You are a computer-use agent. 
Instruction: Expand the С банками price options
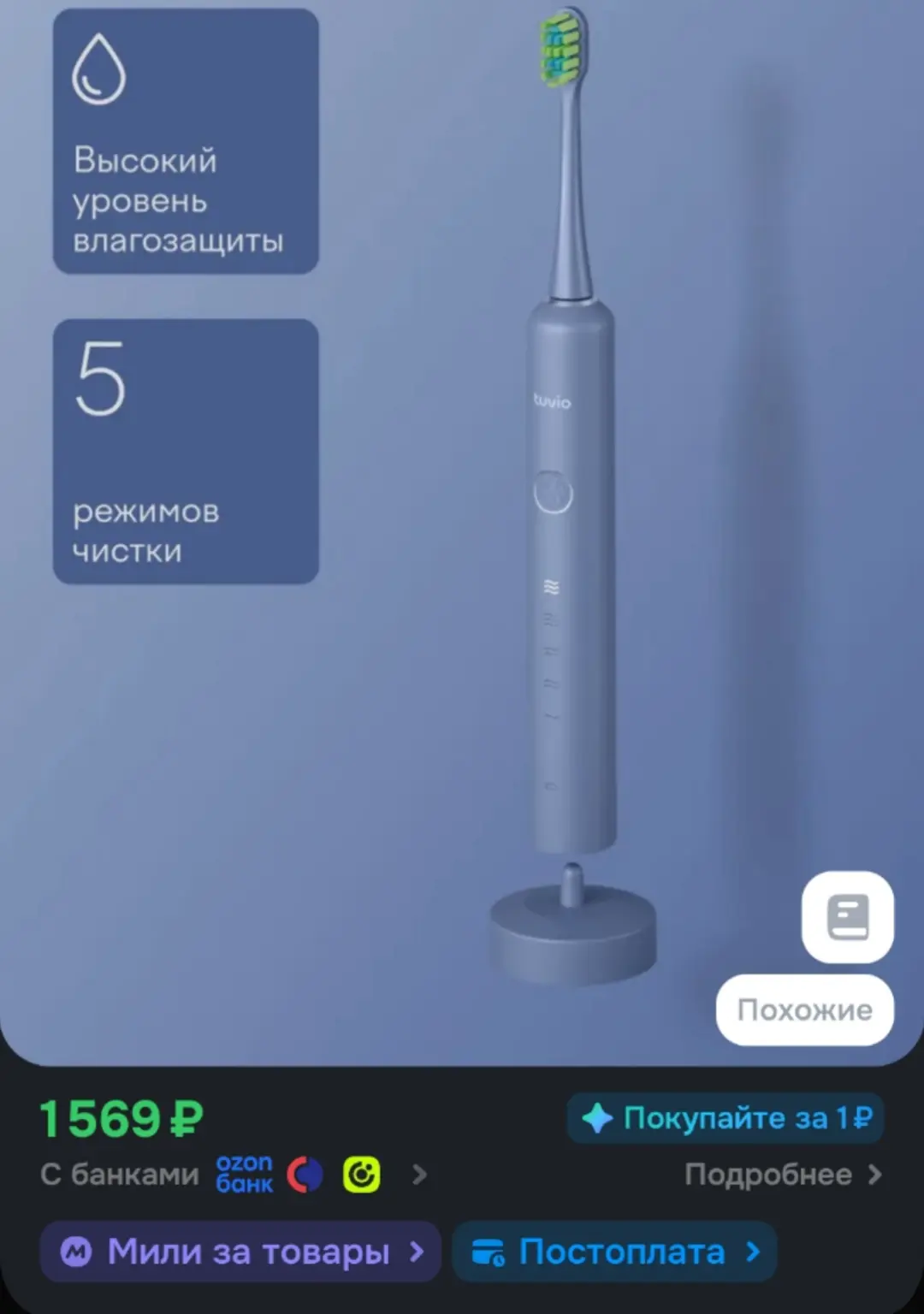tap(234, 1175)
